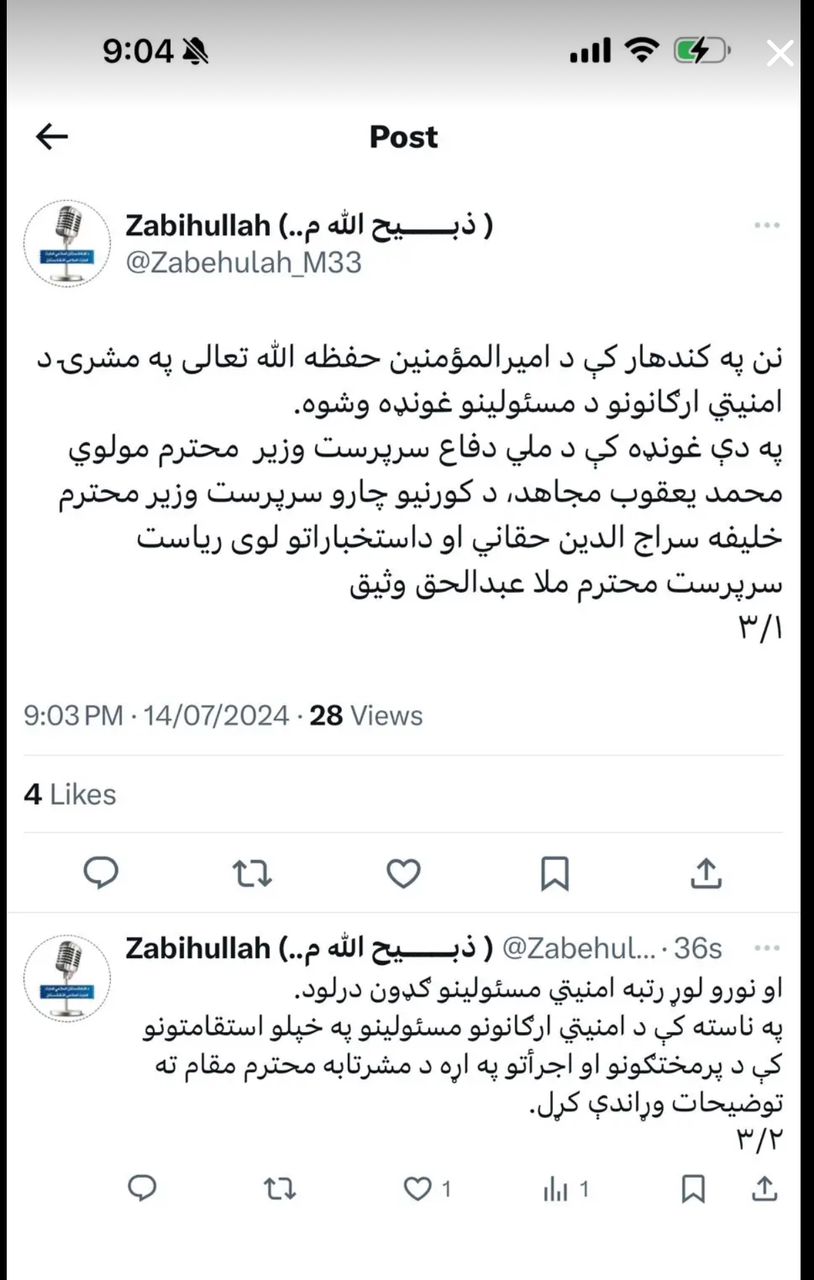814x1280 pixels.
Task: Share the 36s reply
Action: tap(764, 1188)
